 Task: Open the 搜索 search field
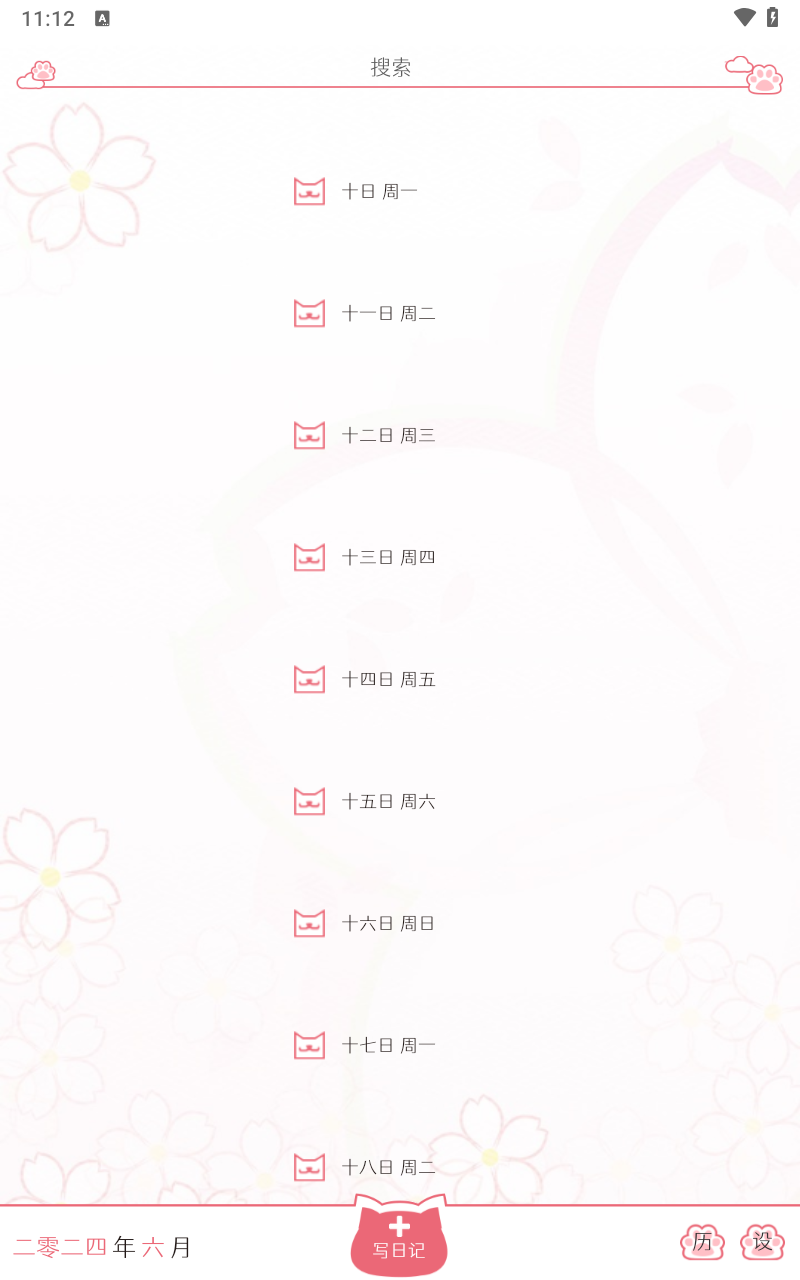[x=390, y=68]
